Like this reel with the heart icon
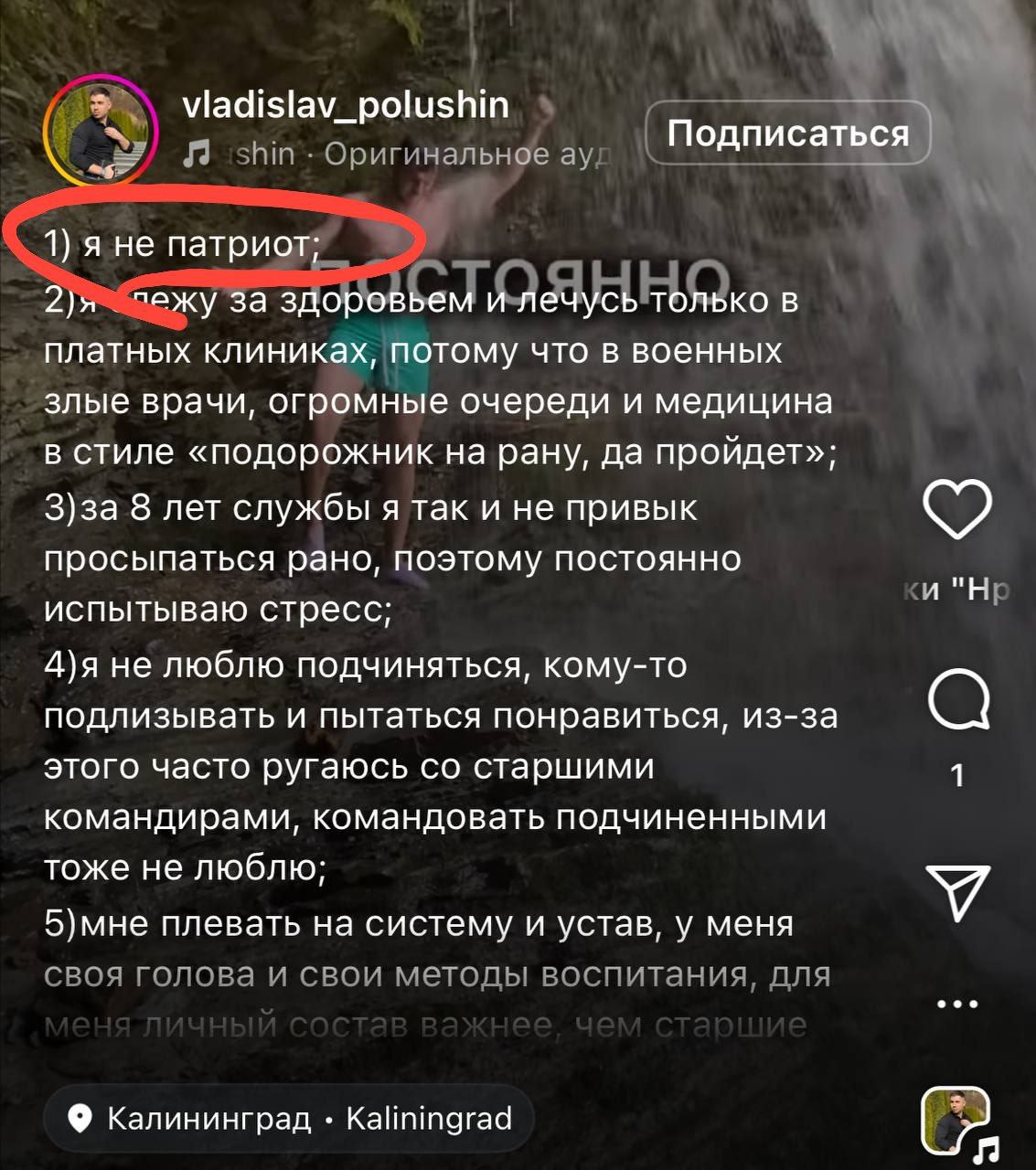This screenshot has height=1170, width=1036. tap(956, 508)
